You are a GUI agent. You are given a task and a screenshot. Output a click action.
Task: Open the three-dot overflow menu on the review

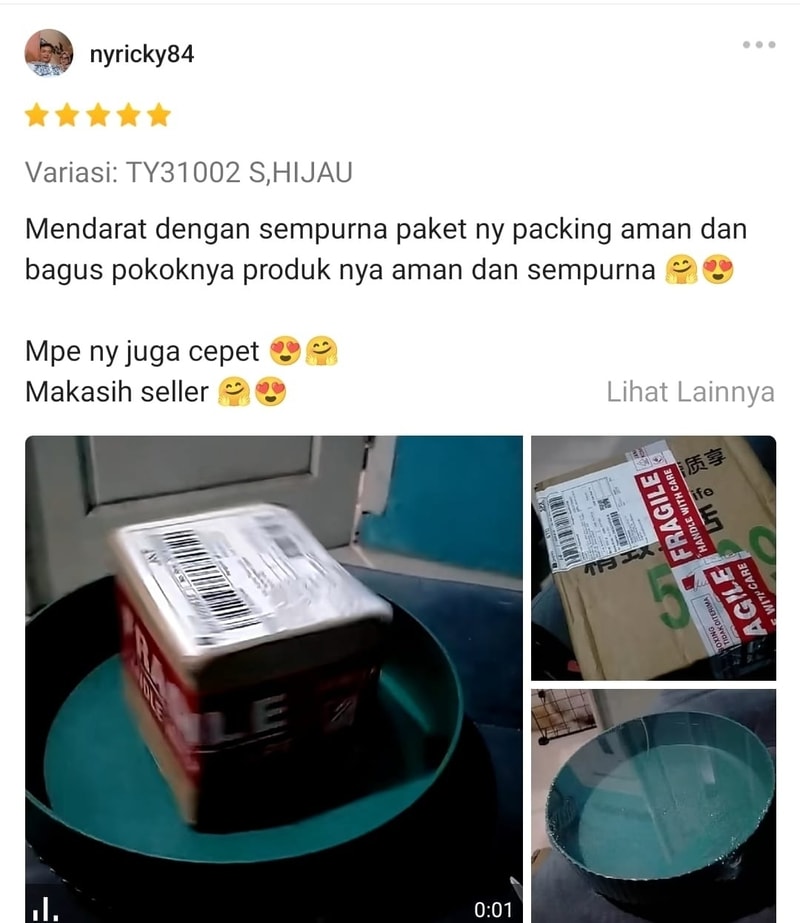click(759, 45)
